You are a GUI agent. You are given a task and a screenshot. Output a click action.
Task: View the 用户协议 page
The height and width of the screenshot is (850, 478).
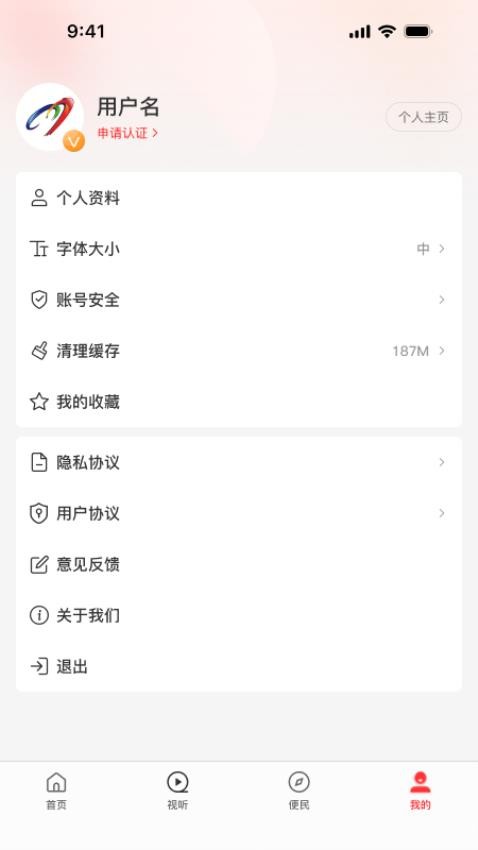239,513
